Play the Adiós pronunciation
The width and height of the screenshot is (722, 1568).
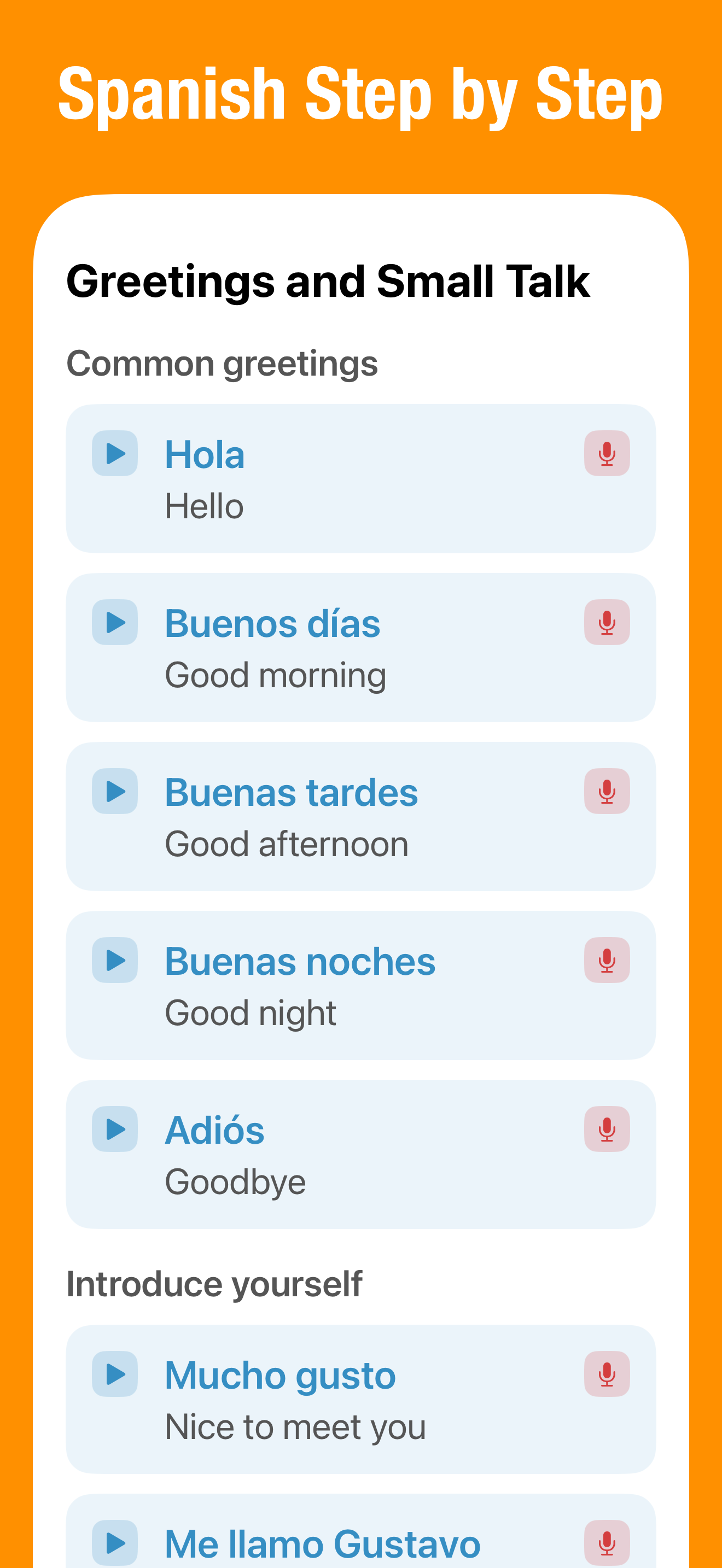(x=114, y=1129)
